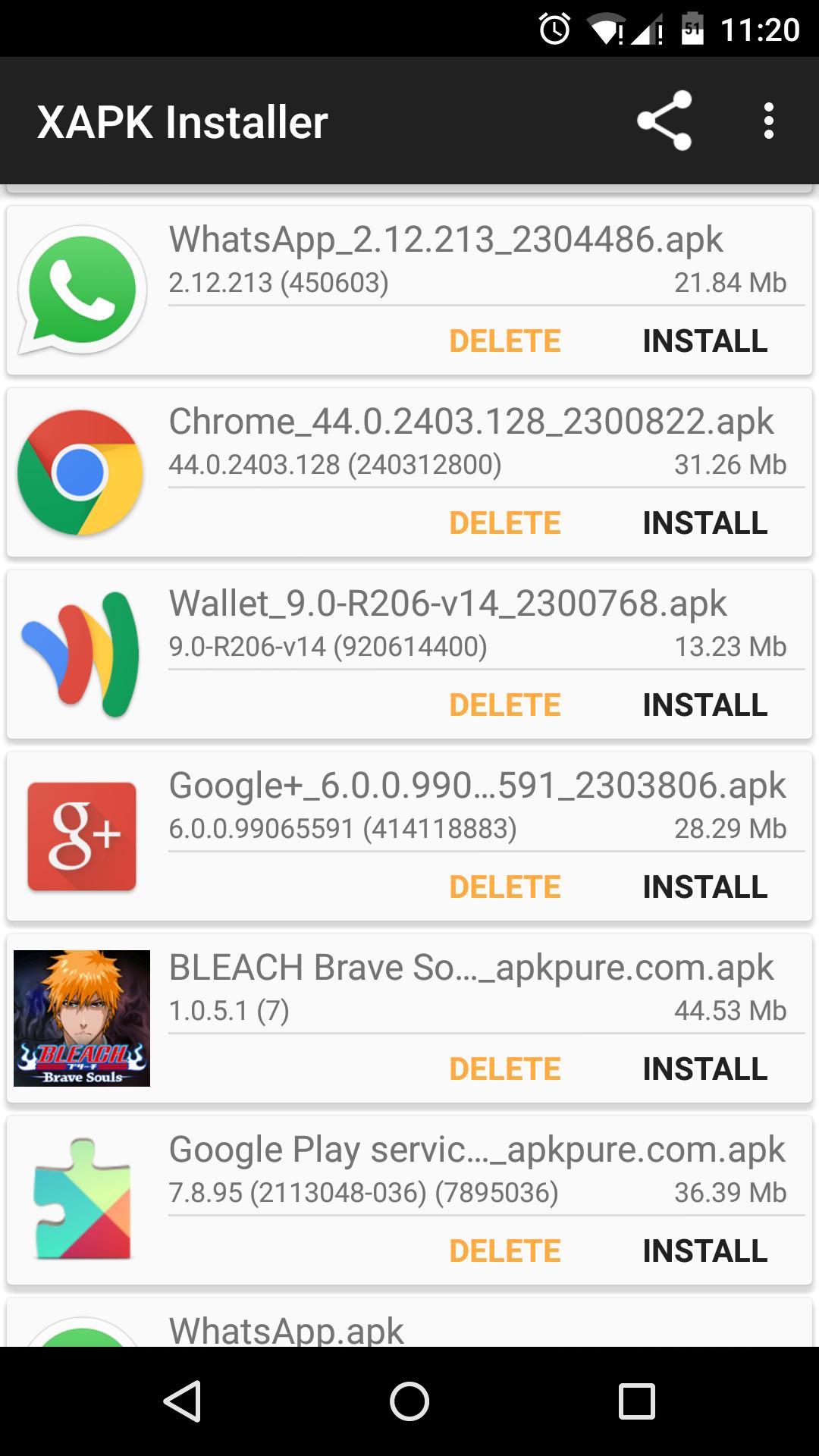Install the Wallet apk
The image size is (819, 1456).
point(704,705)
